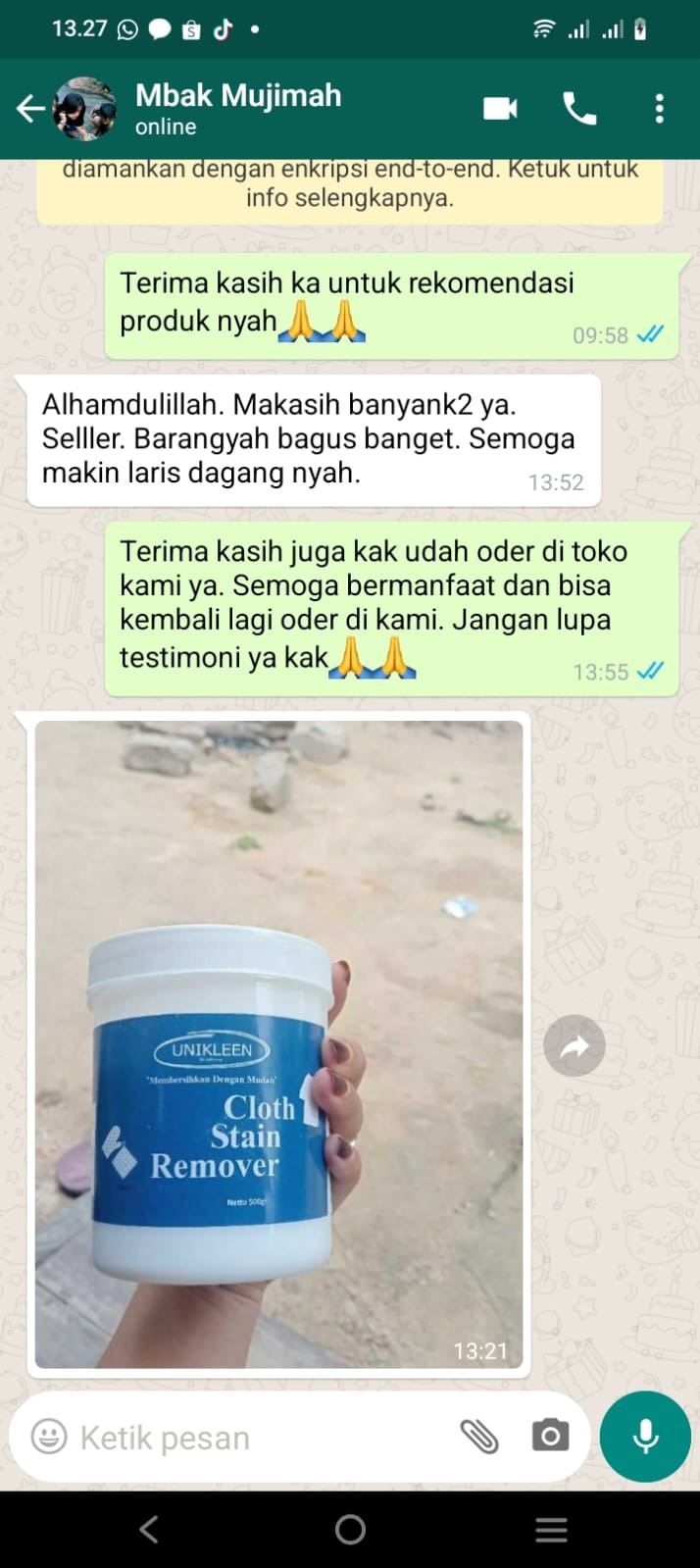Open the Unikleen stain remover photo
The image size is (700, 1568).
click(278, 1043)
